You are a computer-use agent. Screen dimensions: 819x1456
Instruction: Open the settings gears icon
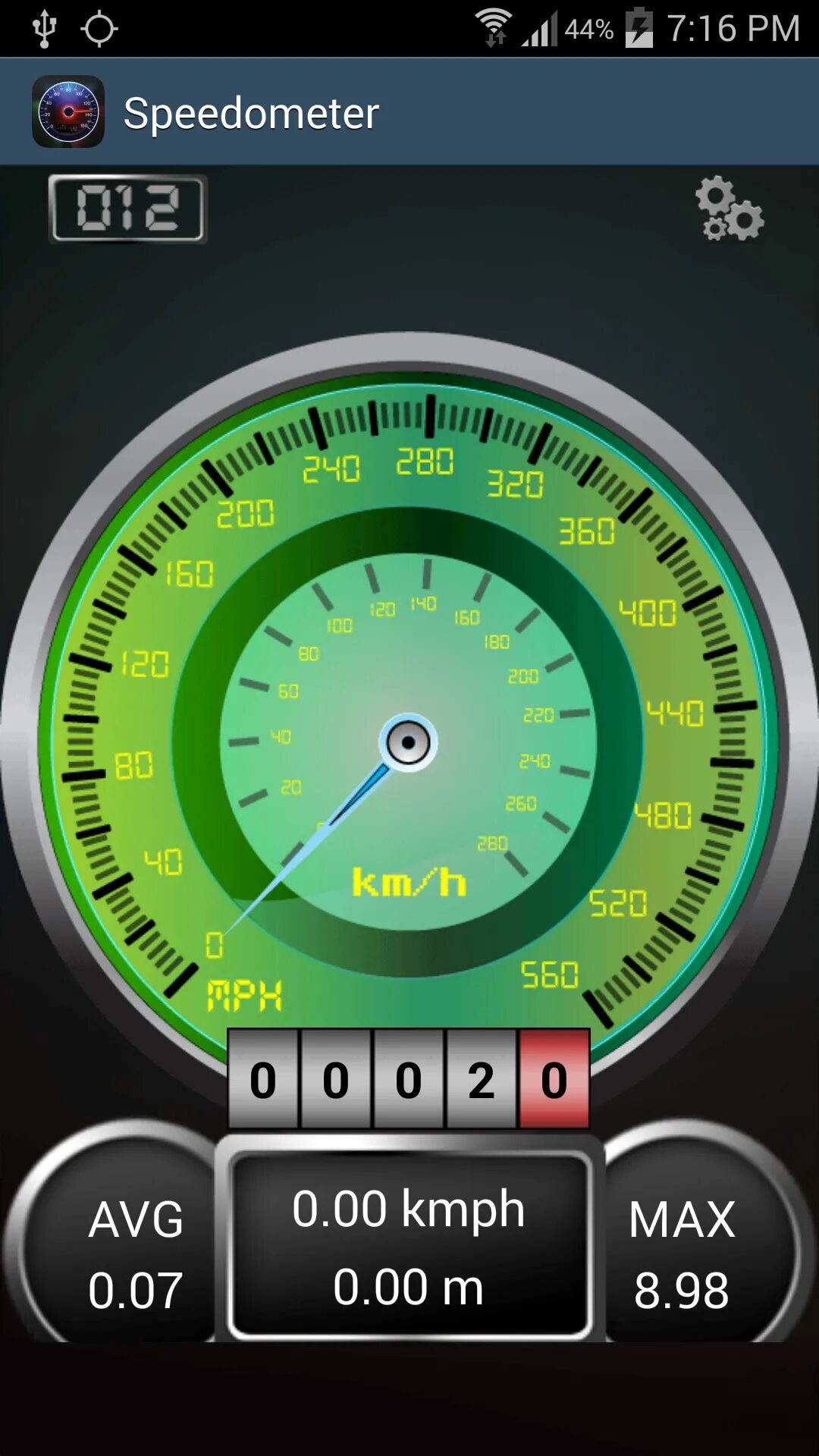point(730,209)
